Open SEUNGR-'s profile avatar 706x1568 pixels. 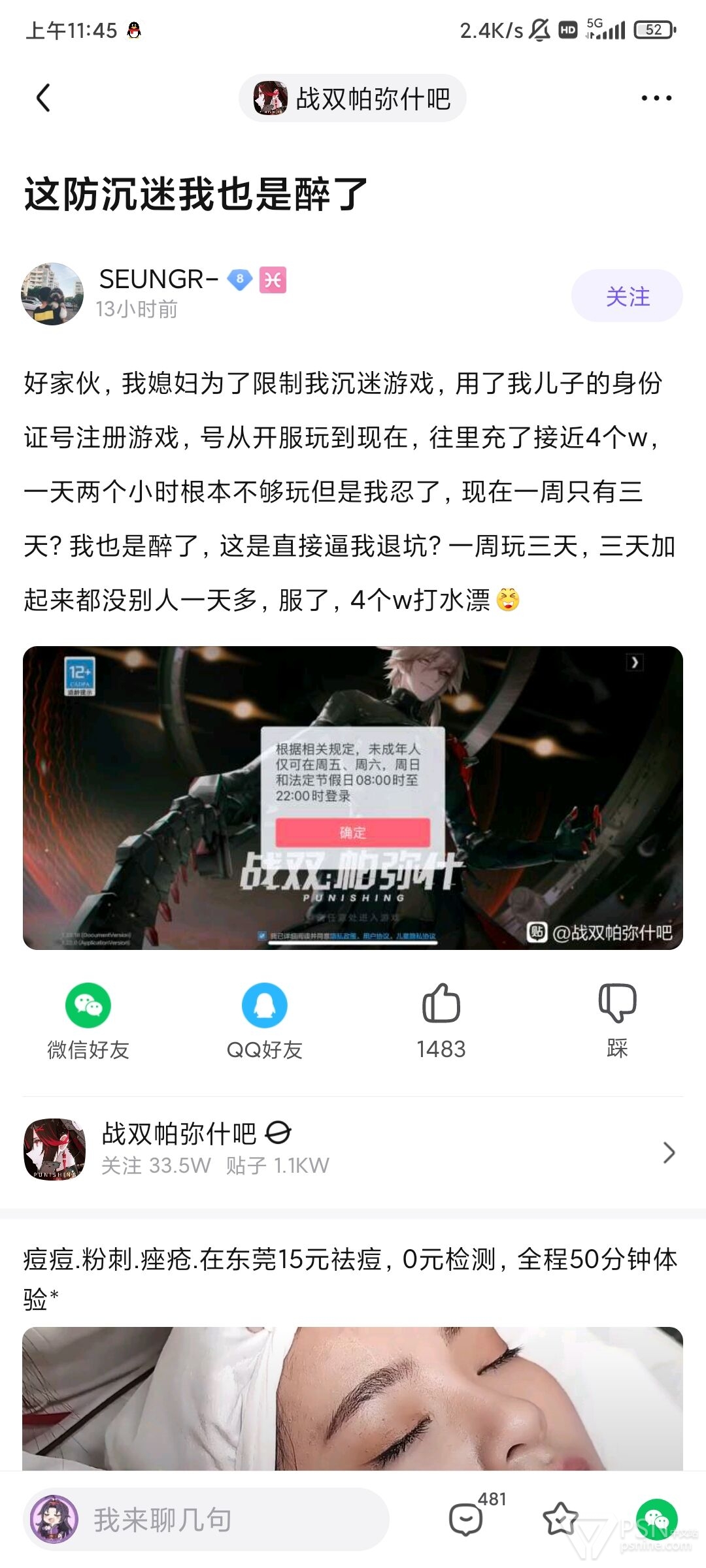pos(52,294)
